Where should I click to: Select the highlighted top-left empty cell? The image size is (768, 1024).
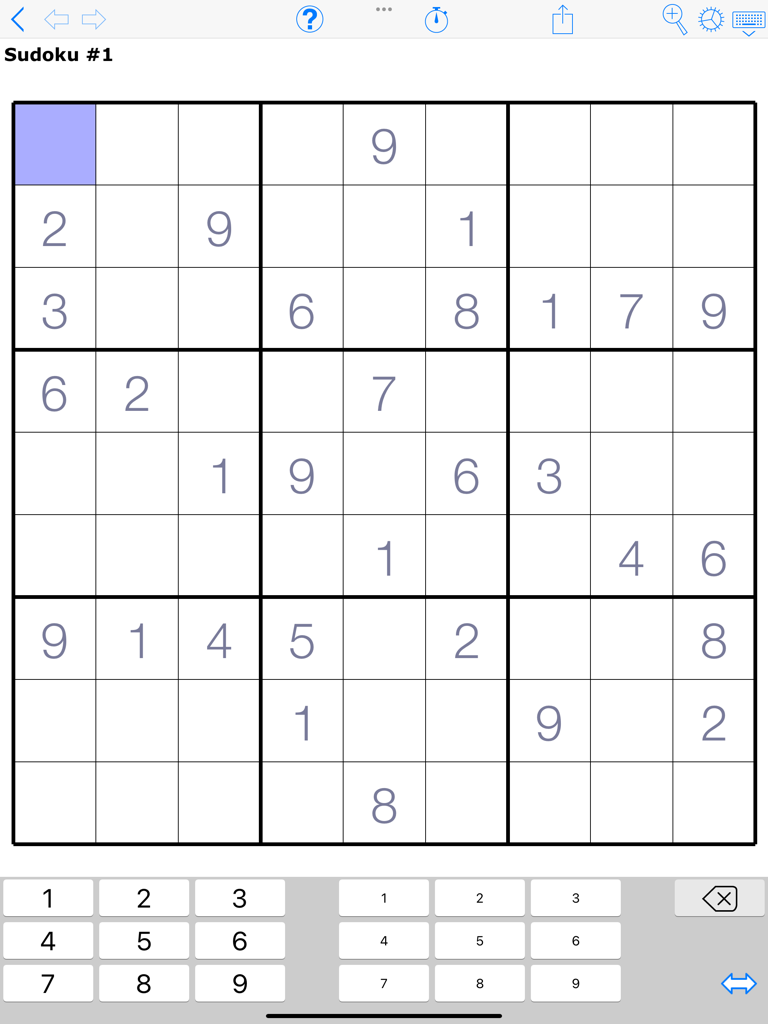(x=55, y=144)
